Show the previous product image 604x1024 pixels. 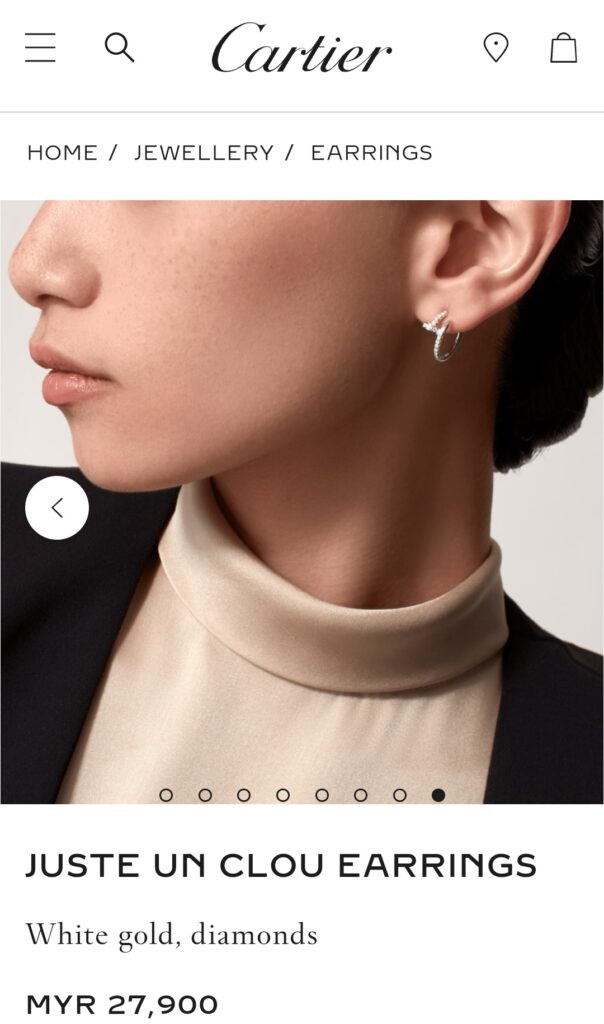pyautogui.click(x=57, y=508)
